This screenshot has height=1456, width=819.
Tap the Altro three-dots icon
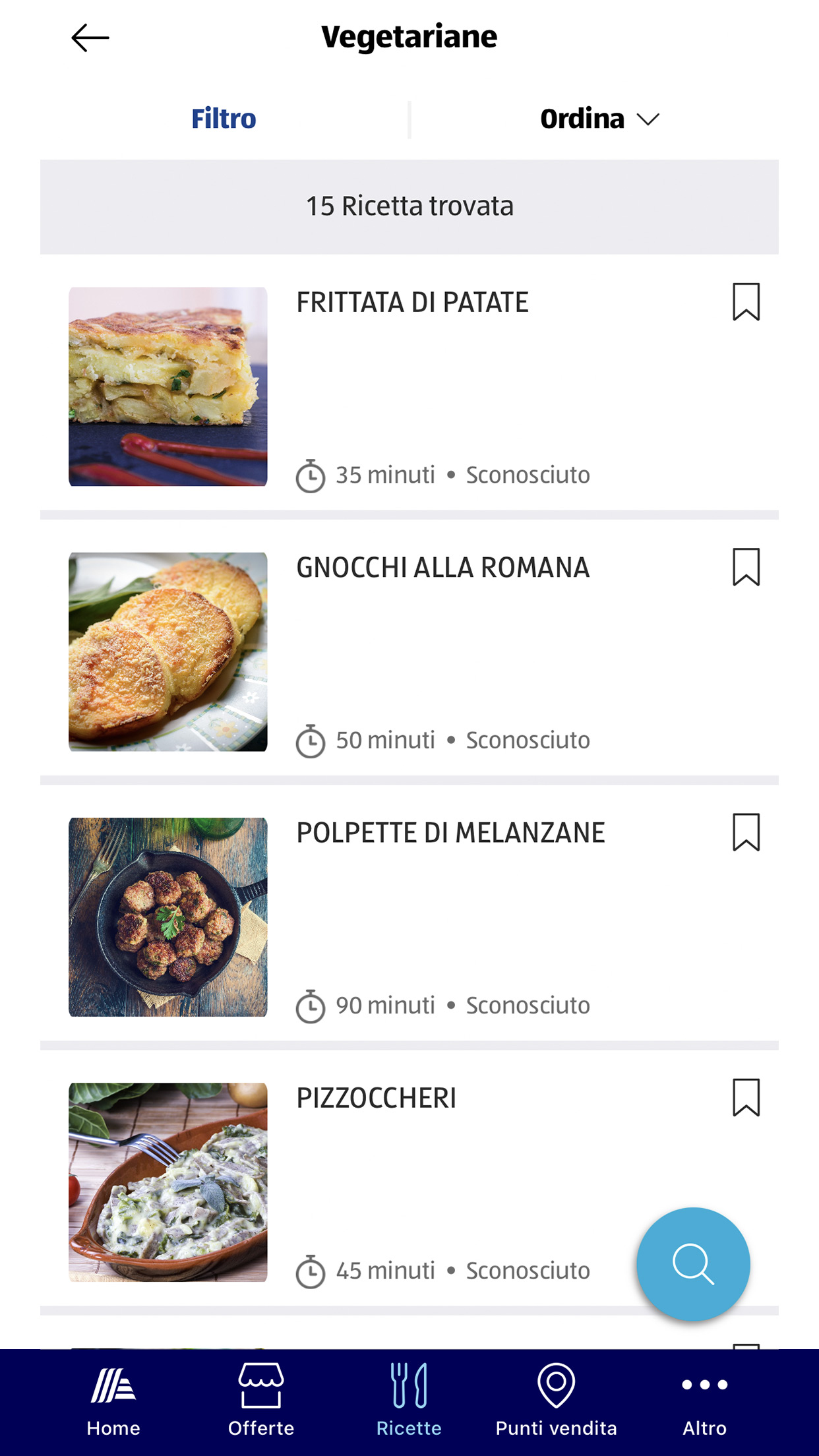[703, 1385]
